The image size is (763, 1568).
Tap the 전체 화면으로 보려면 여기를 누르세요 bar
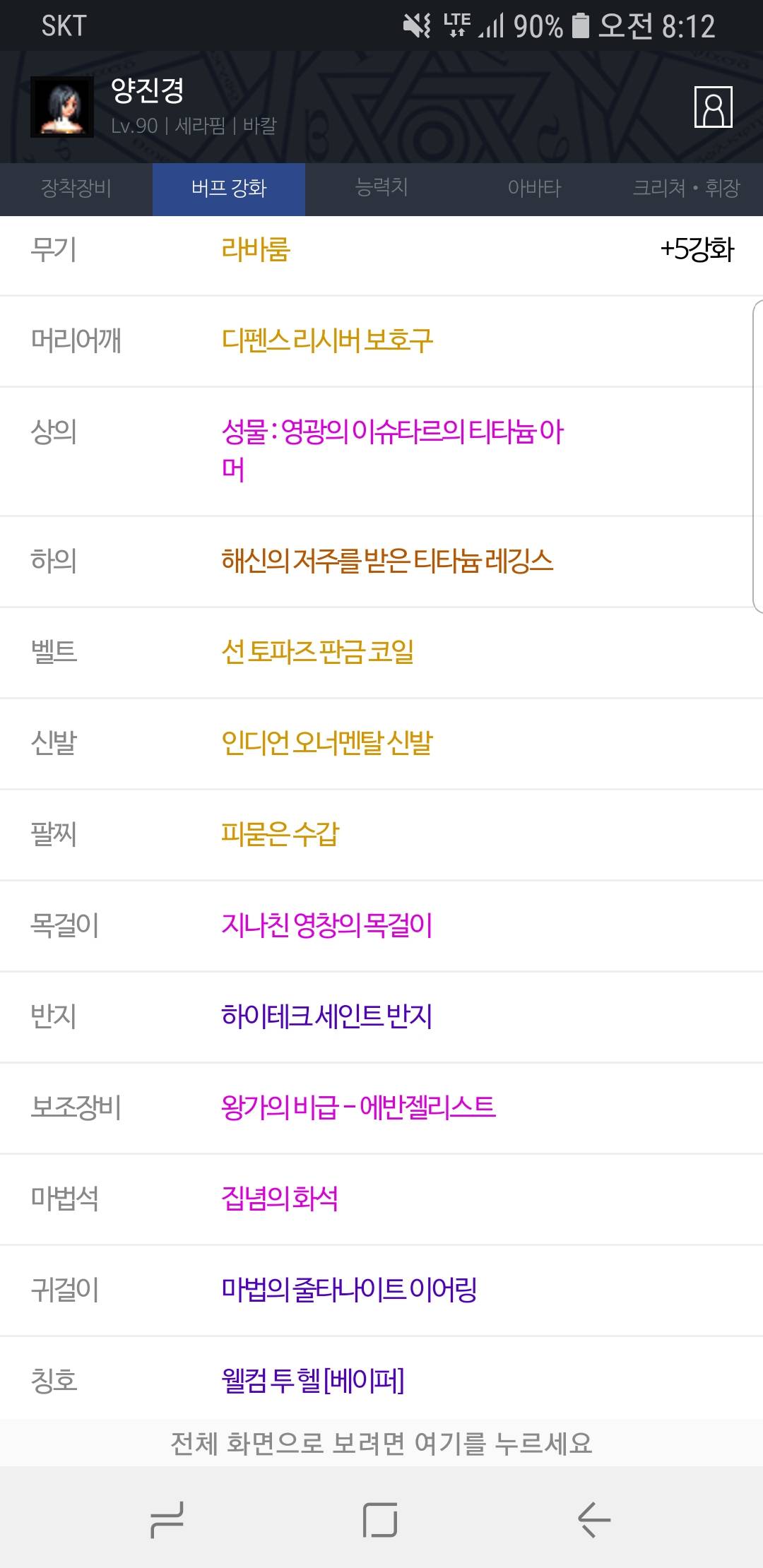click(x=381, y=1444)
